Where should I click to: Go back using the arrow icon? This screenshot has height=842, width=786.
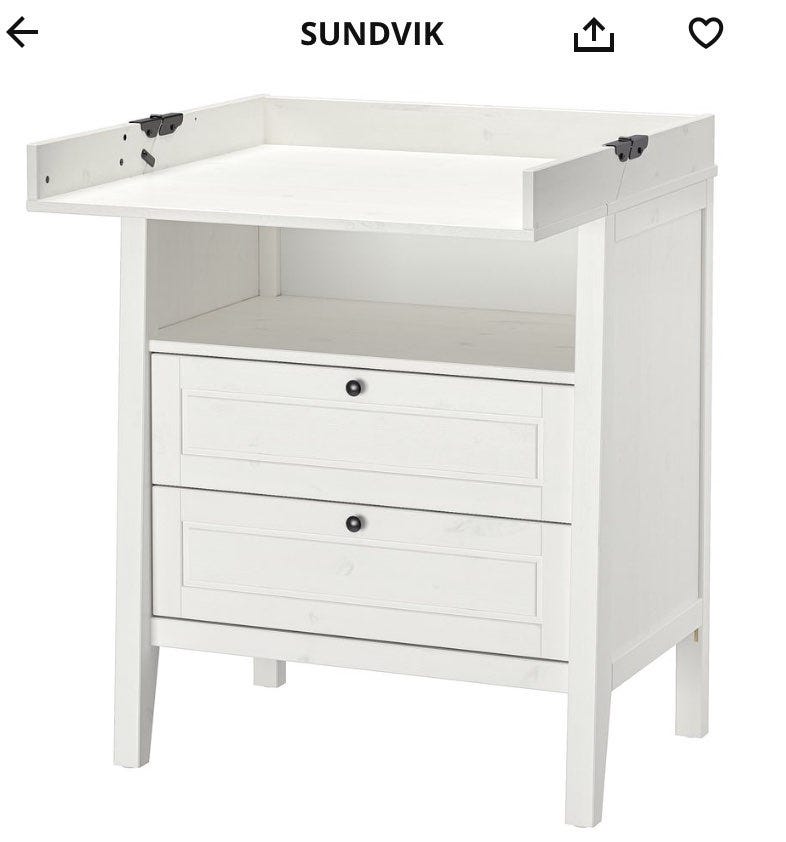tap(22, 33)
